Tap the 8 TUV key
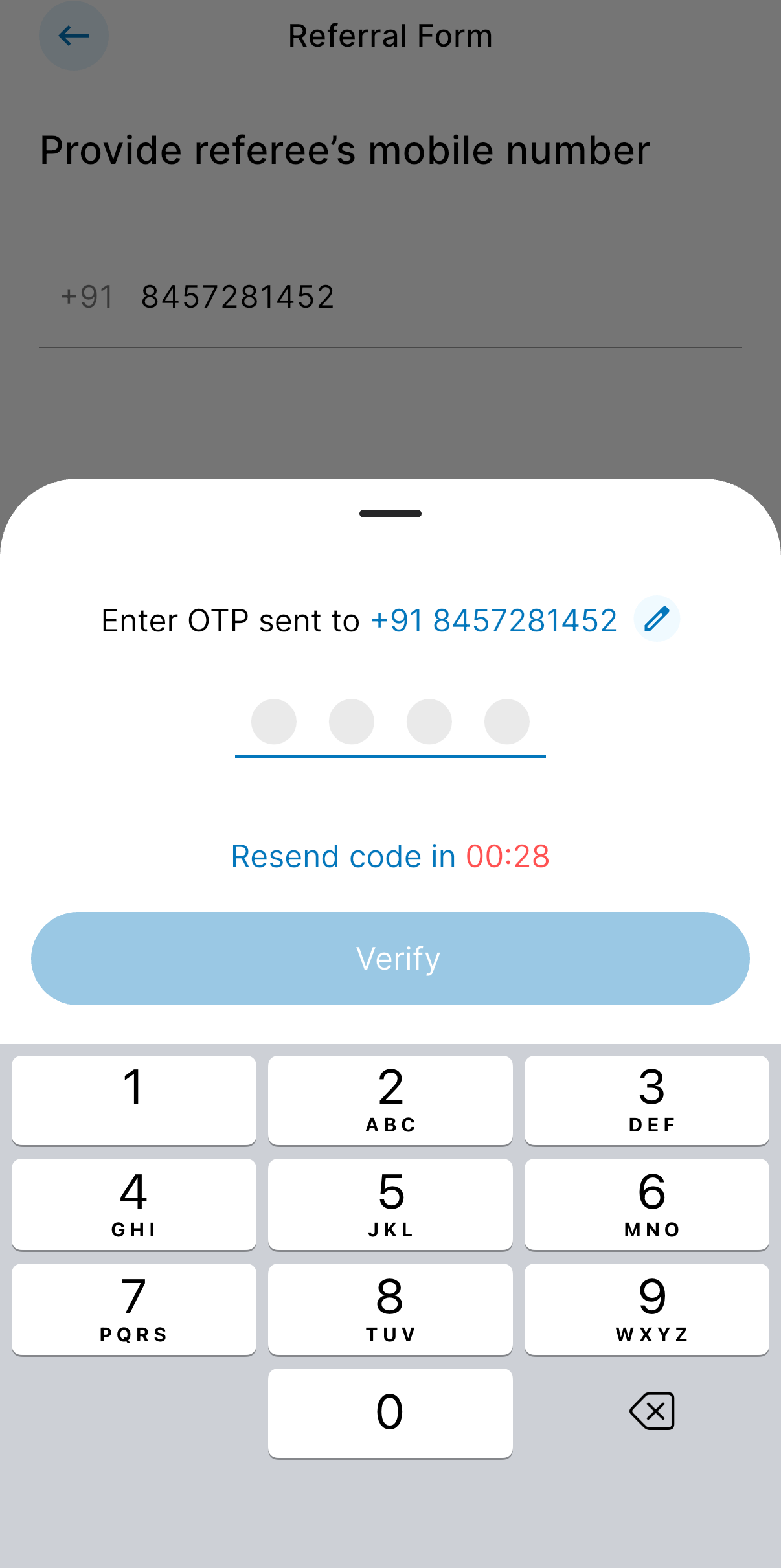Viewport: 781px width, 1568px height. [390, 1308]
